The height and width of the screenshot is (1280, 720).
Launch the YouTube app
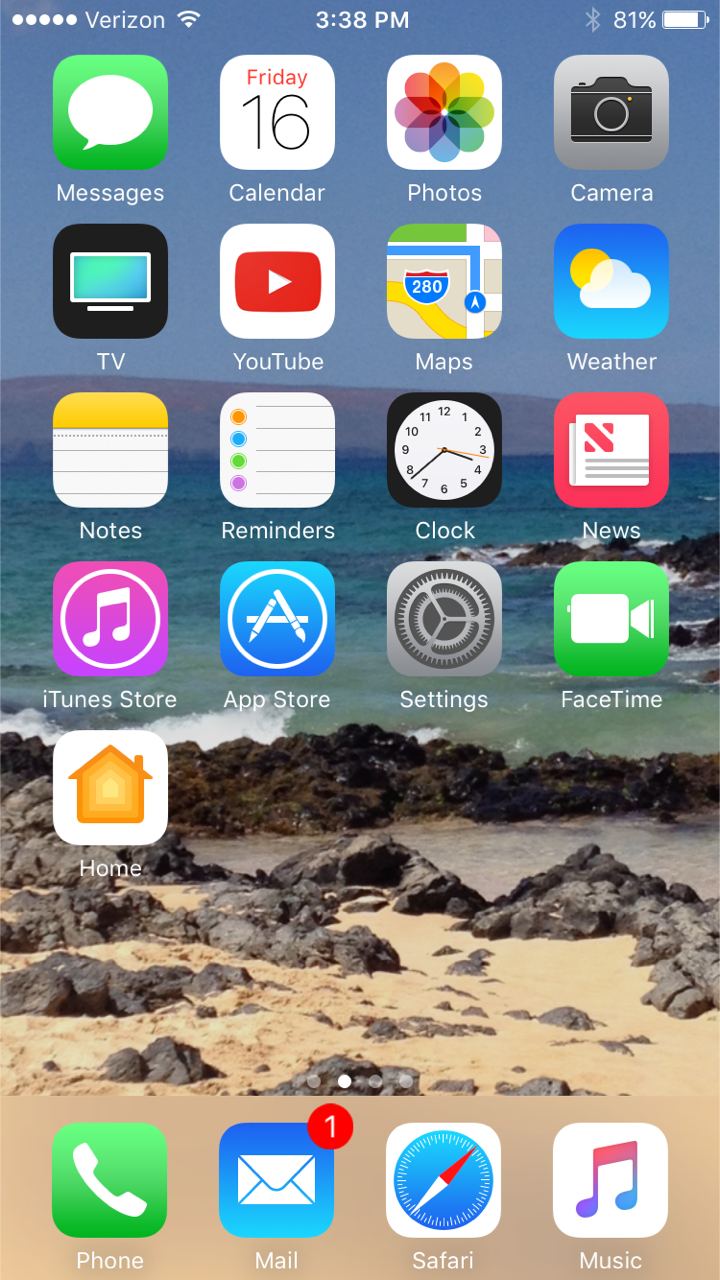tap(277, 281)
